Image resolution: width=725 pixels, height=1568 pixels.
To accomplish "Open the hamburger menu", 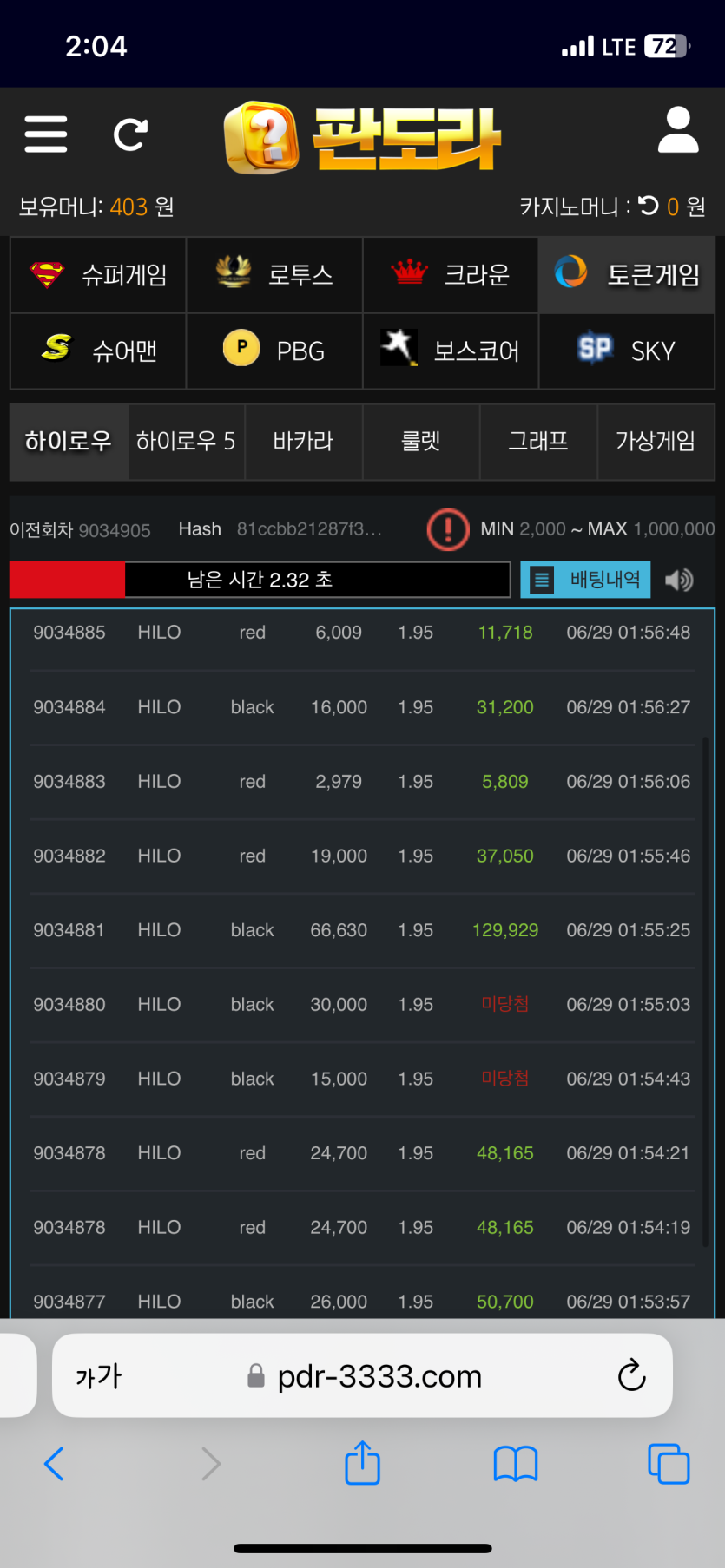I will click(46, 134).
